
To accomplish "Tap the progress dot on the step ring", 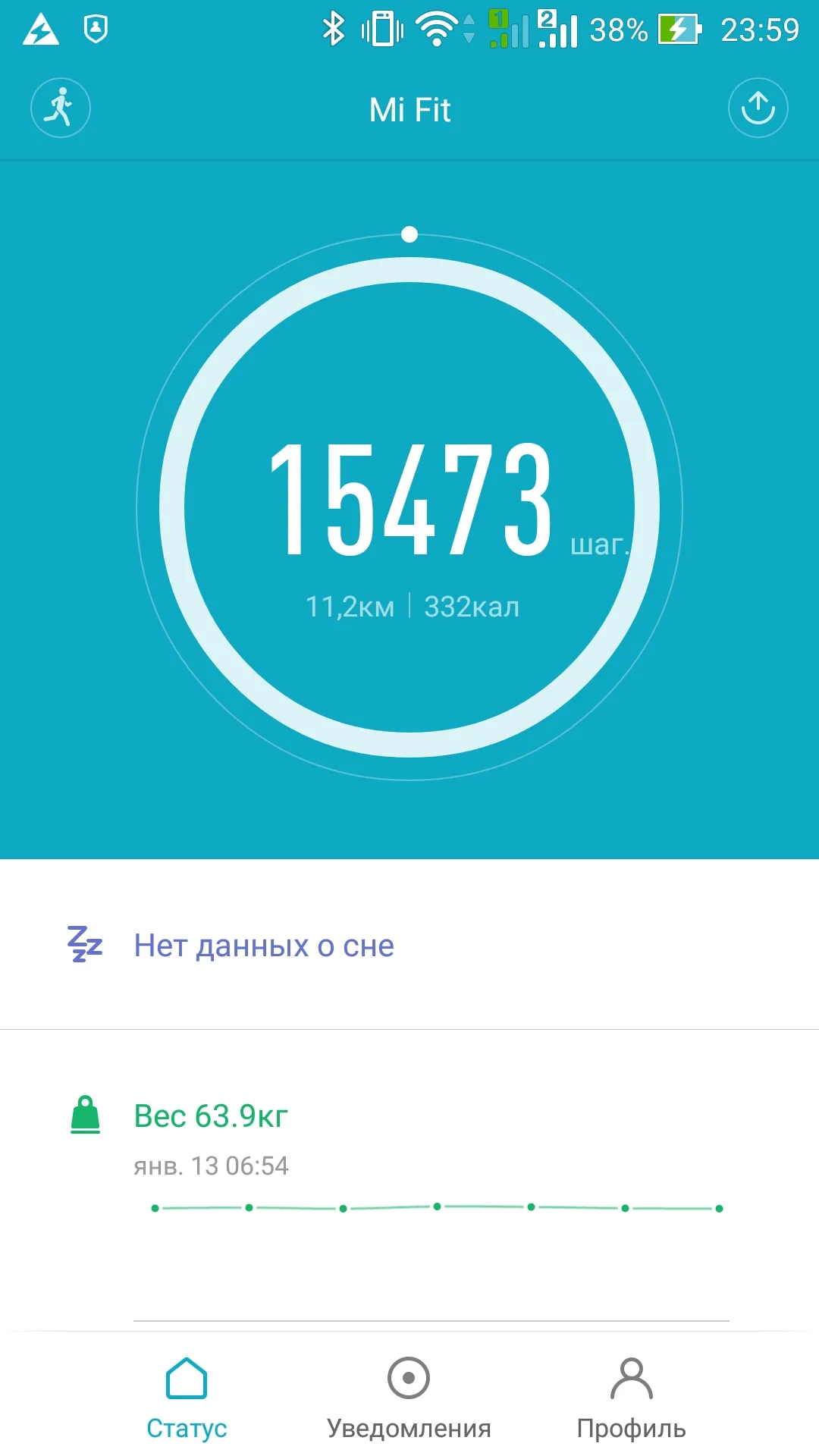I will pos(409,234).
